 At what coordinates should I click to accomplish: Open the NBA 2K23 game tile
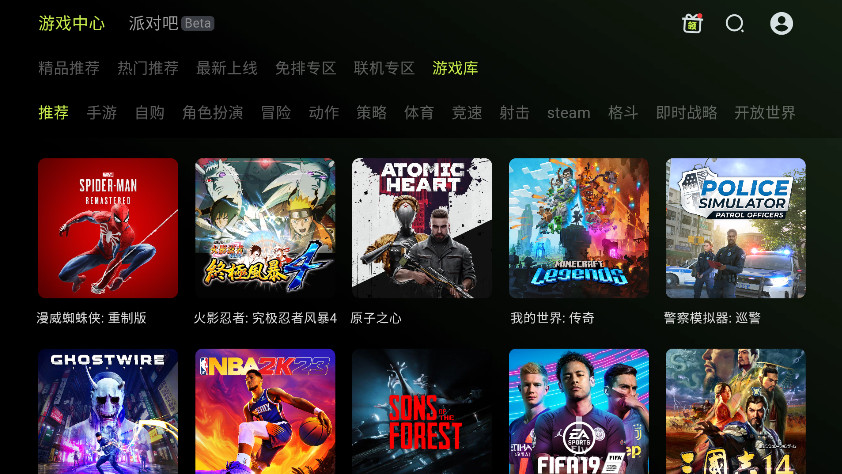point(265,410)
